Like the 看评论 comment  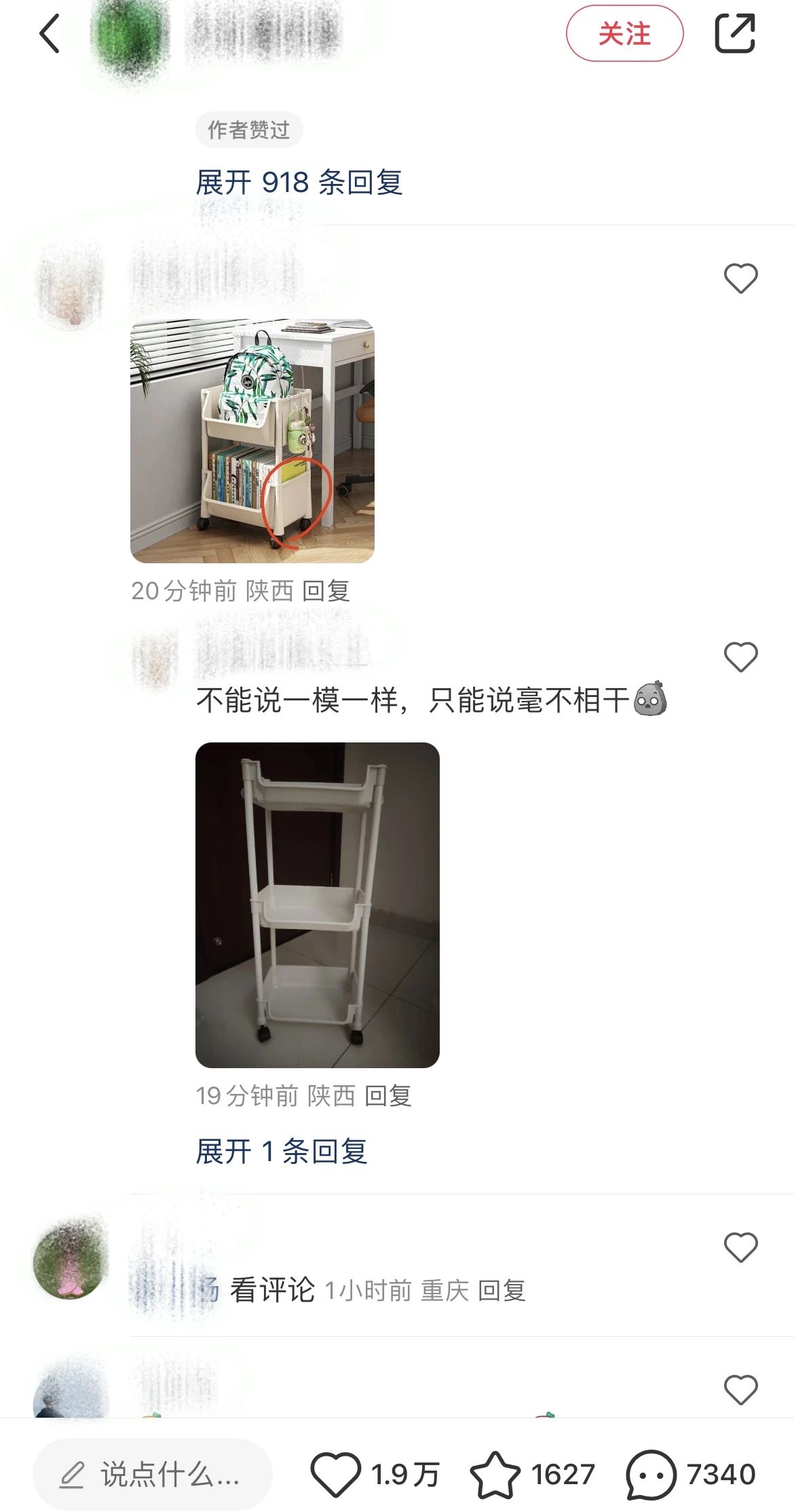[x=740, y=1247]
